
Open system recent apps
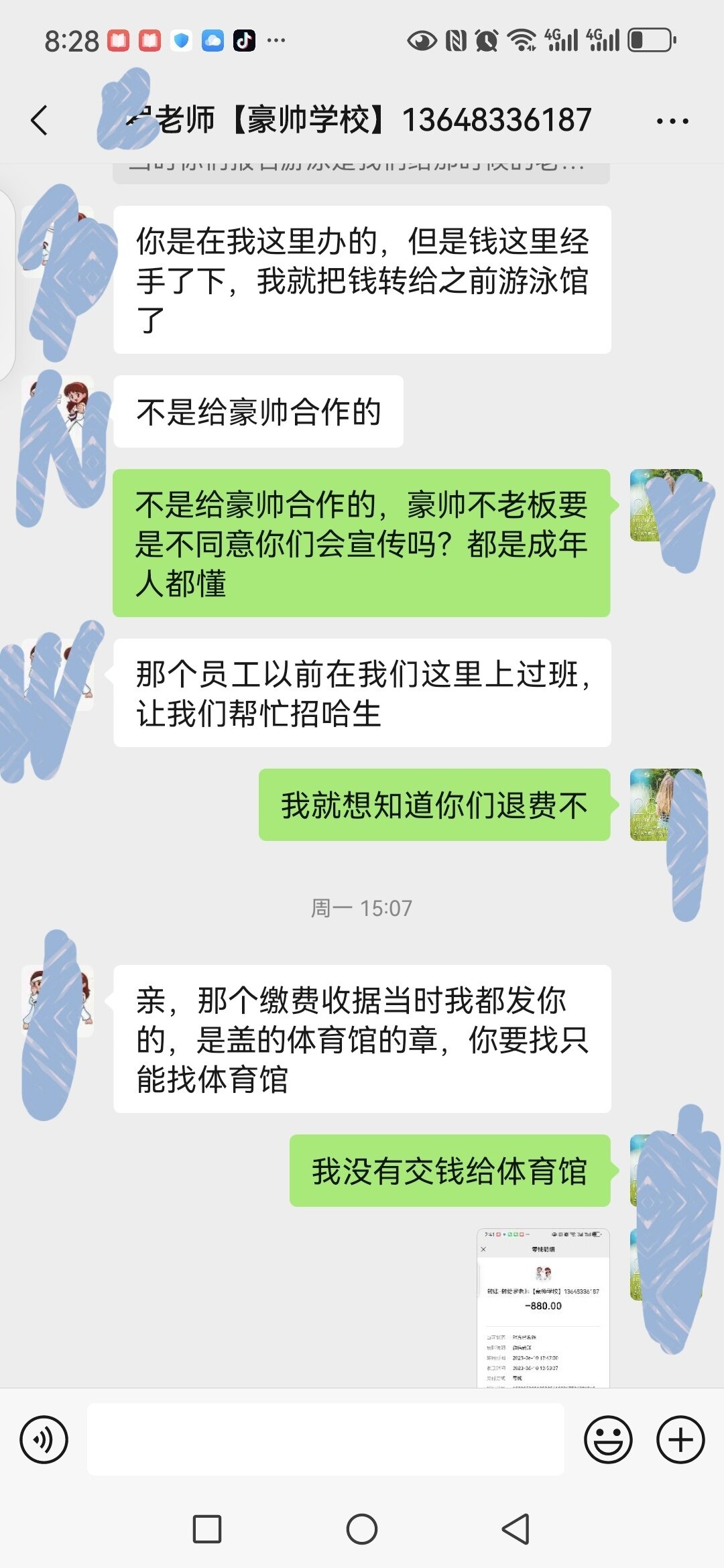click(207, 1529)
